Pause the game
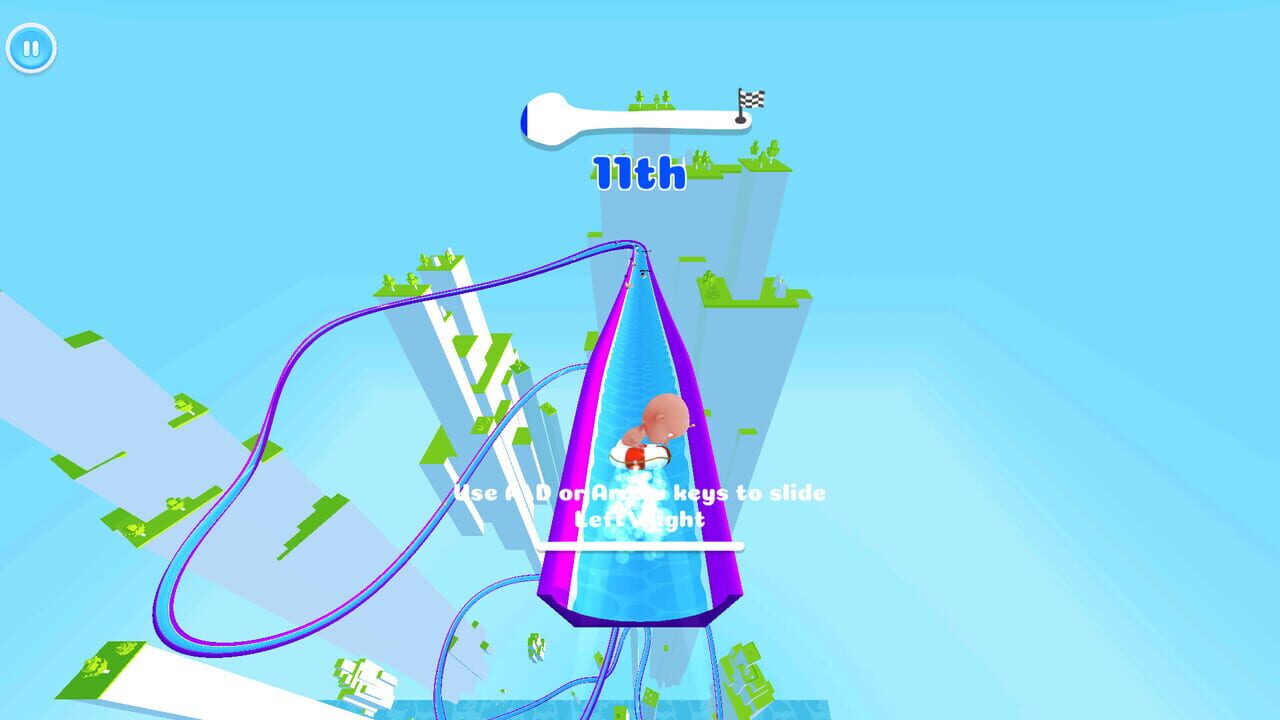The height and width of the screenshot is (720, 1280). coord(31,48)
